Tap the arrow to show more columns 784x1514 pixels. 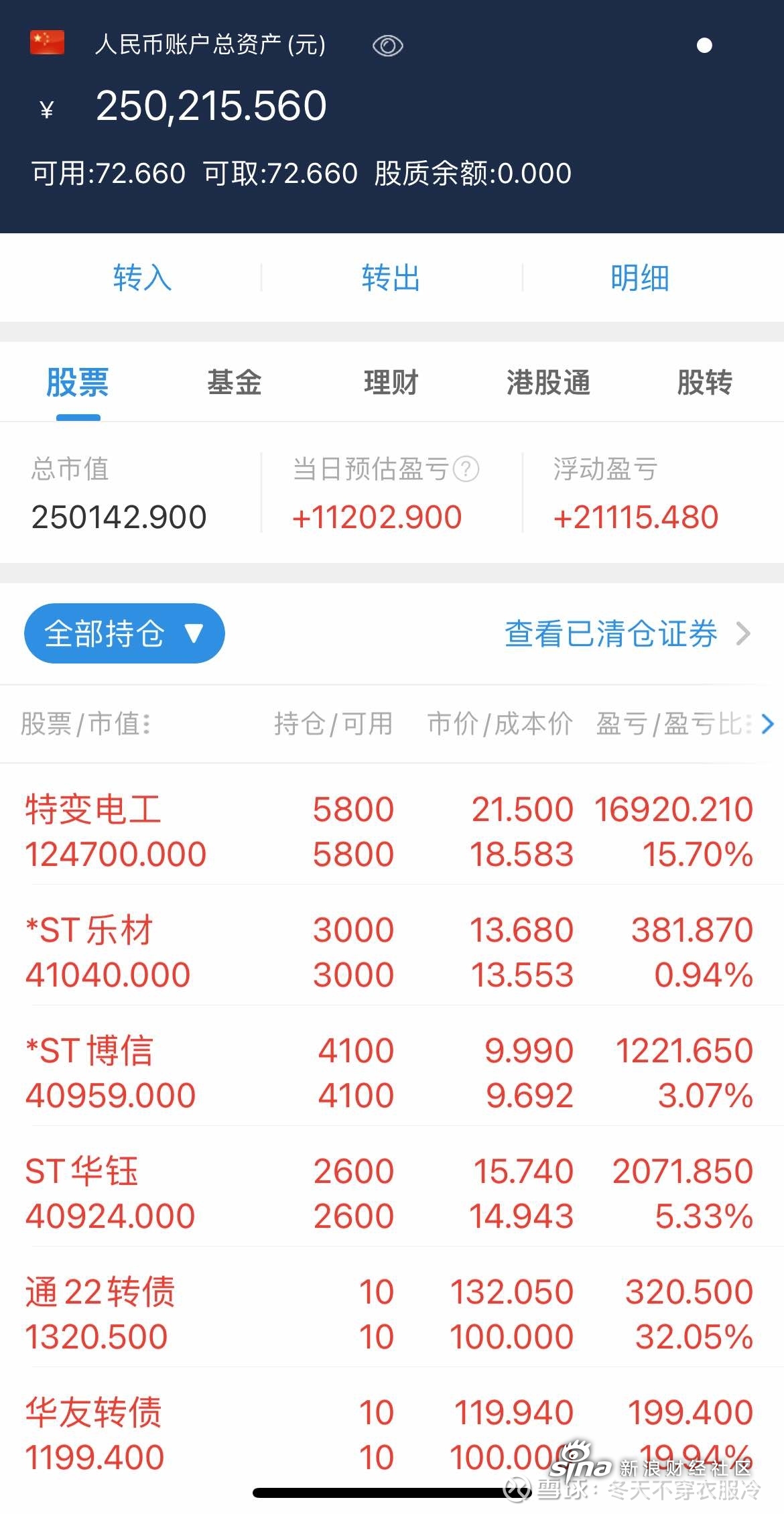click(x=768, y=724)
